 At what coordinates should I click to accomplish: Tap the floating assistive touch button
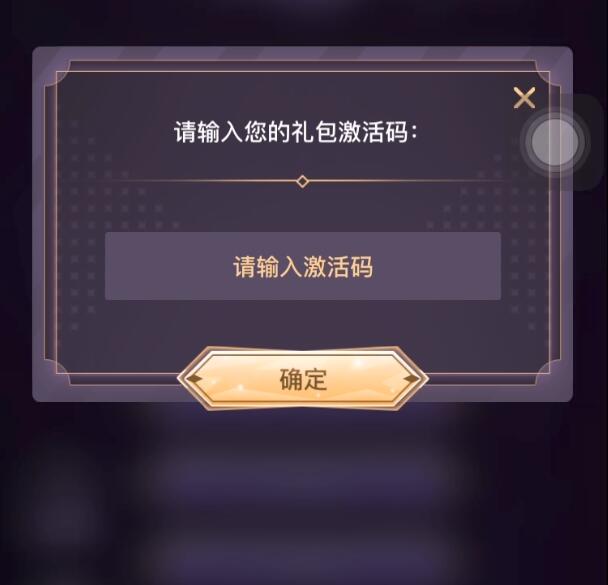click(554, 143)
